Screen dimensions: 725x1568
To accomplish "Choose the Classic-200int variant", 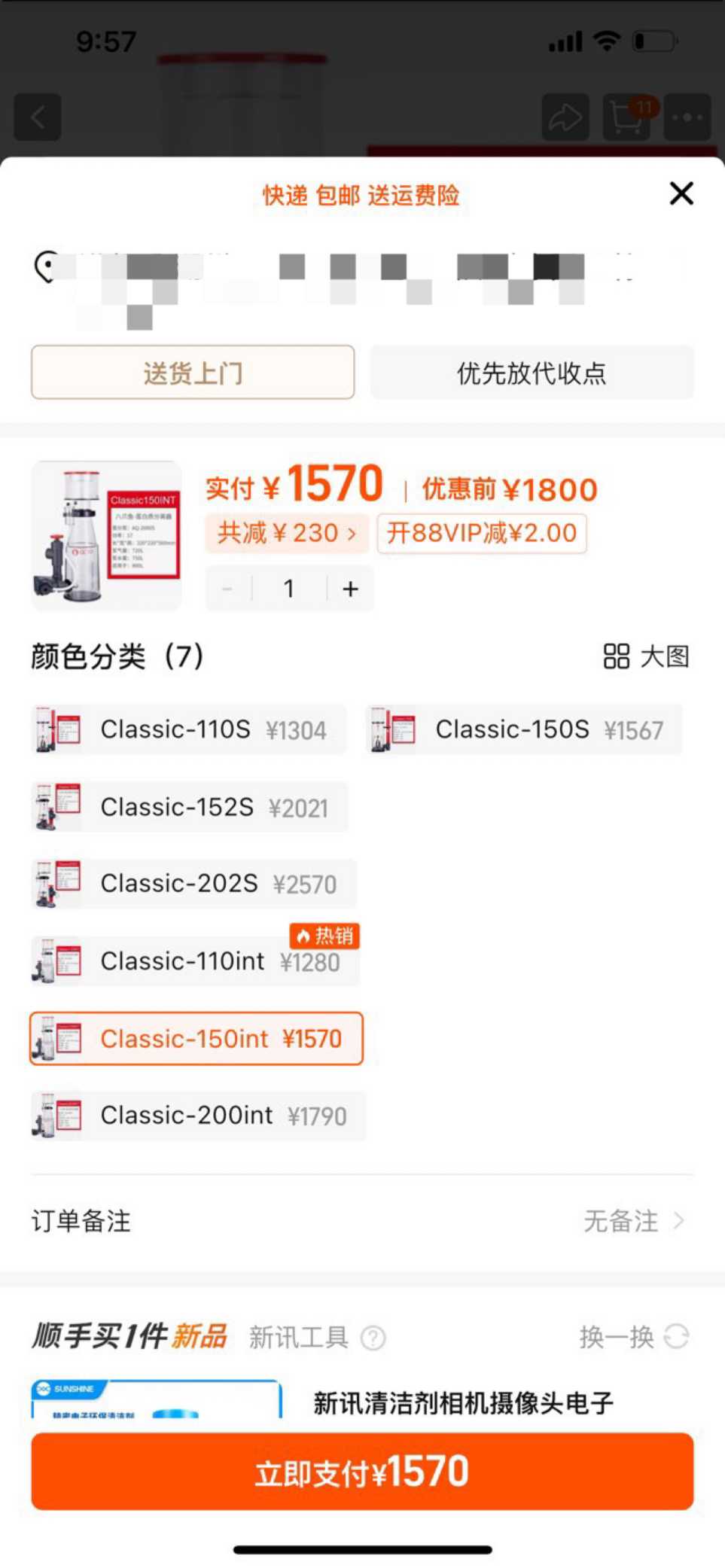I will 198,1116.
